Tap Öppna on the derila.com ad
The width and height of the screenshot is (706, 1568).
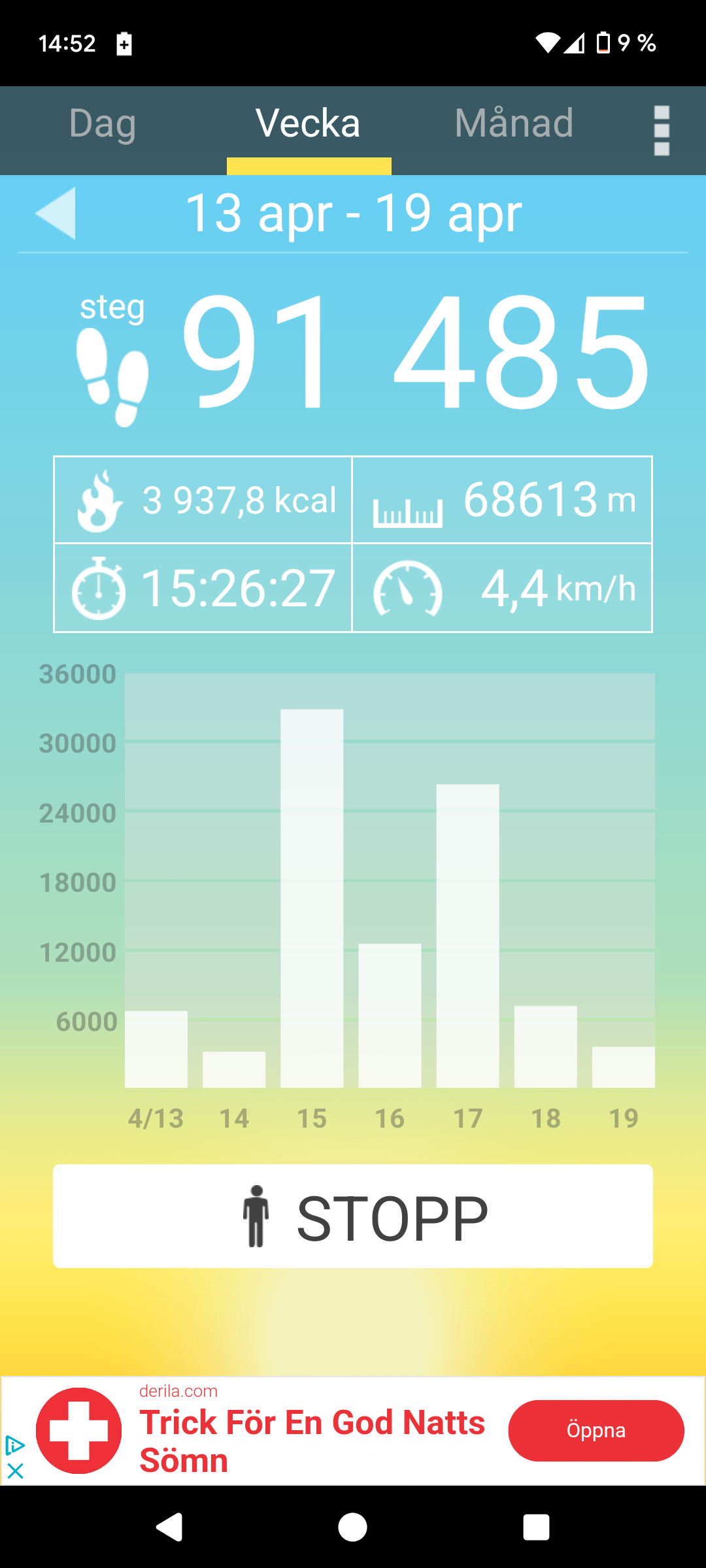[596, 1430]
